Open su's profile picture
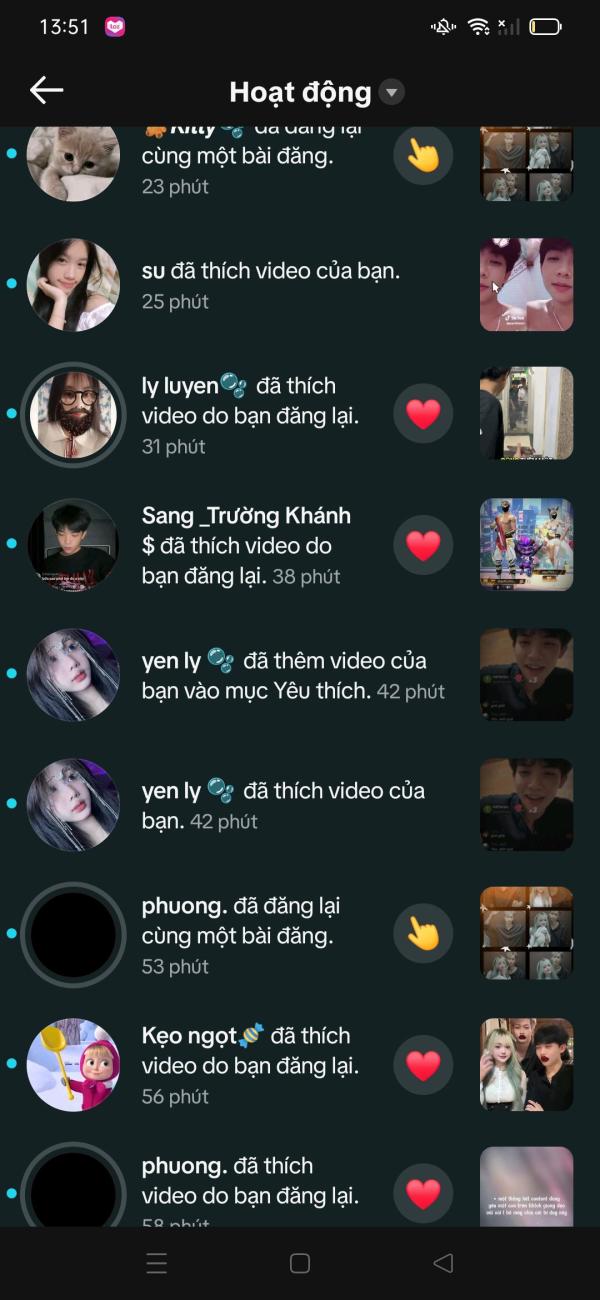This screenshot has height=1300, width=600. [73, 284]
